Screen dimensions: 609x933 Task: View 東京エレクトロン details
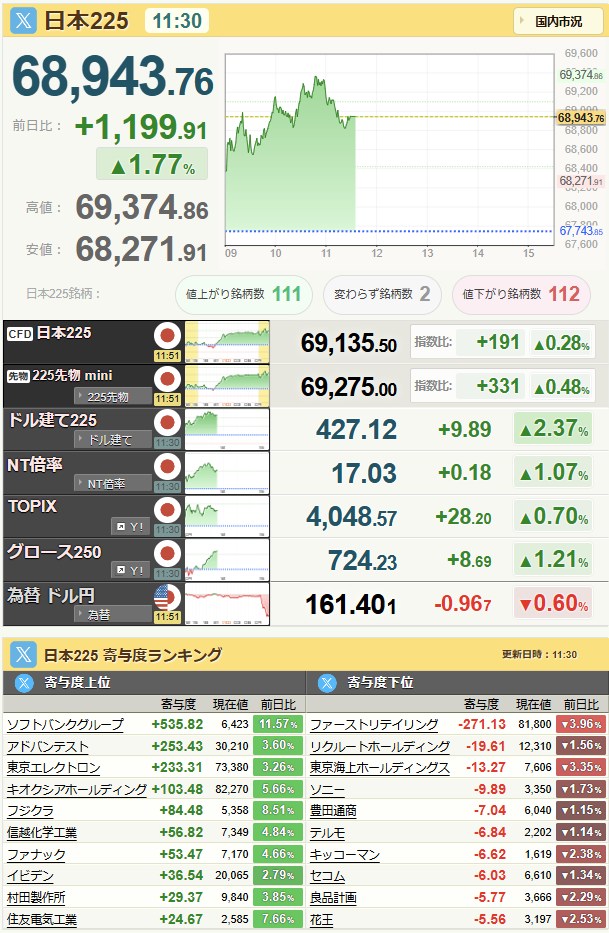coord(54,768)
